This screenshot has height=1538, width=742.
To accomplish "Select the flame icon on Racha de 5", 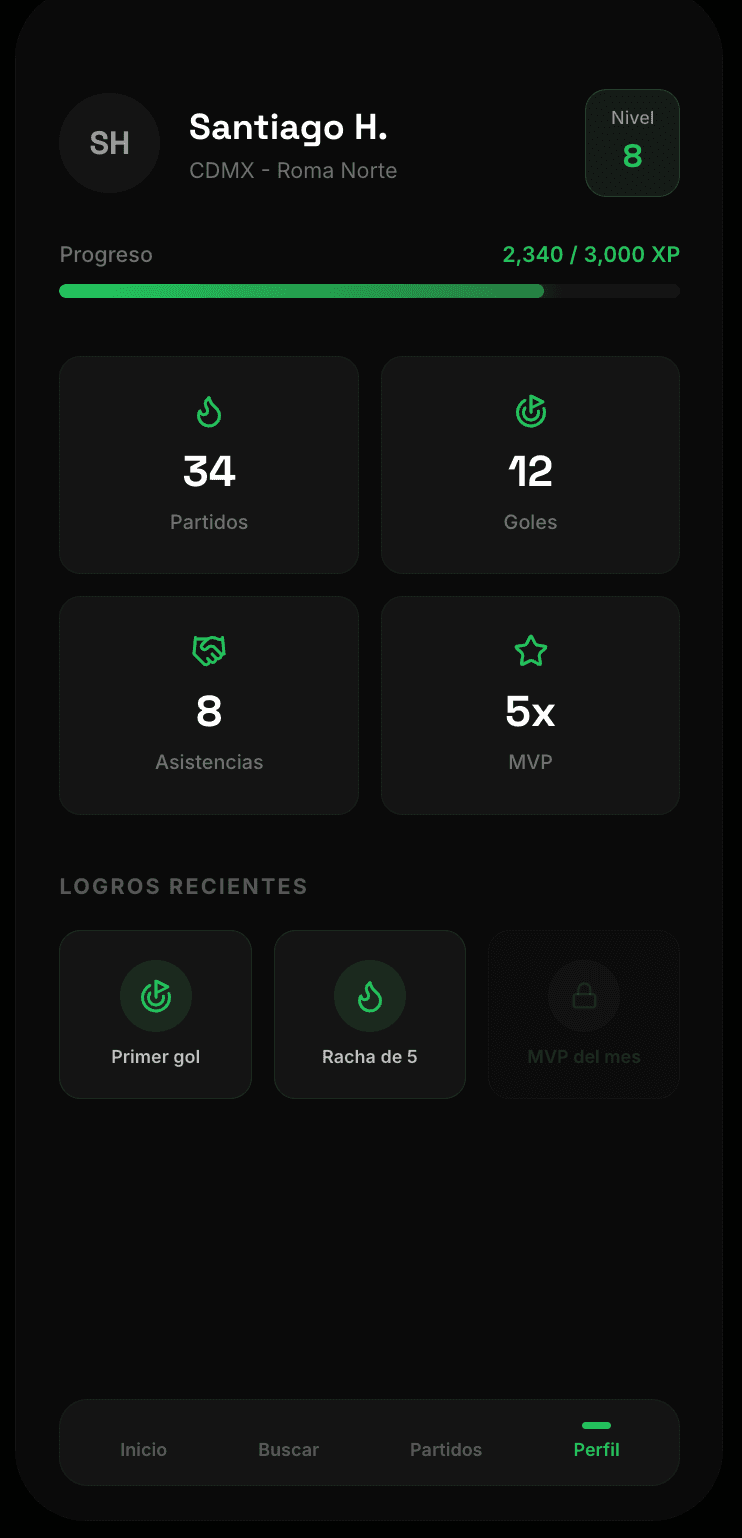I will tap(369, 995).
